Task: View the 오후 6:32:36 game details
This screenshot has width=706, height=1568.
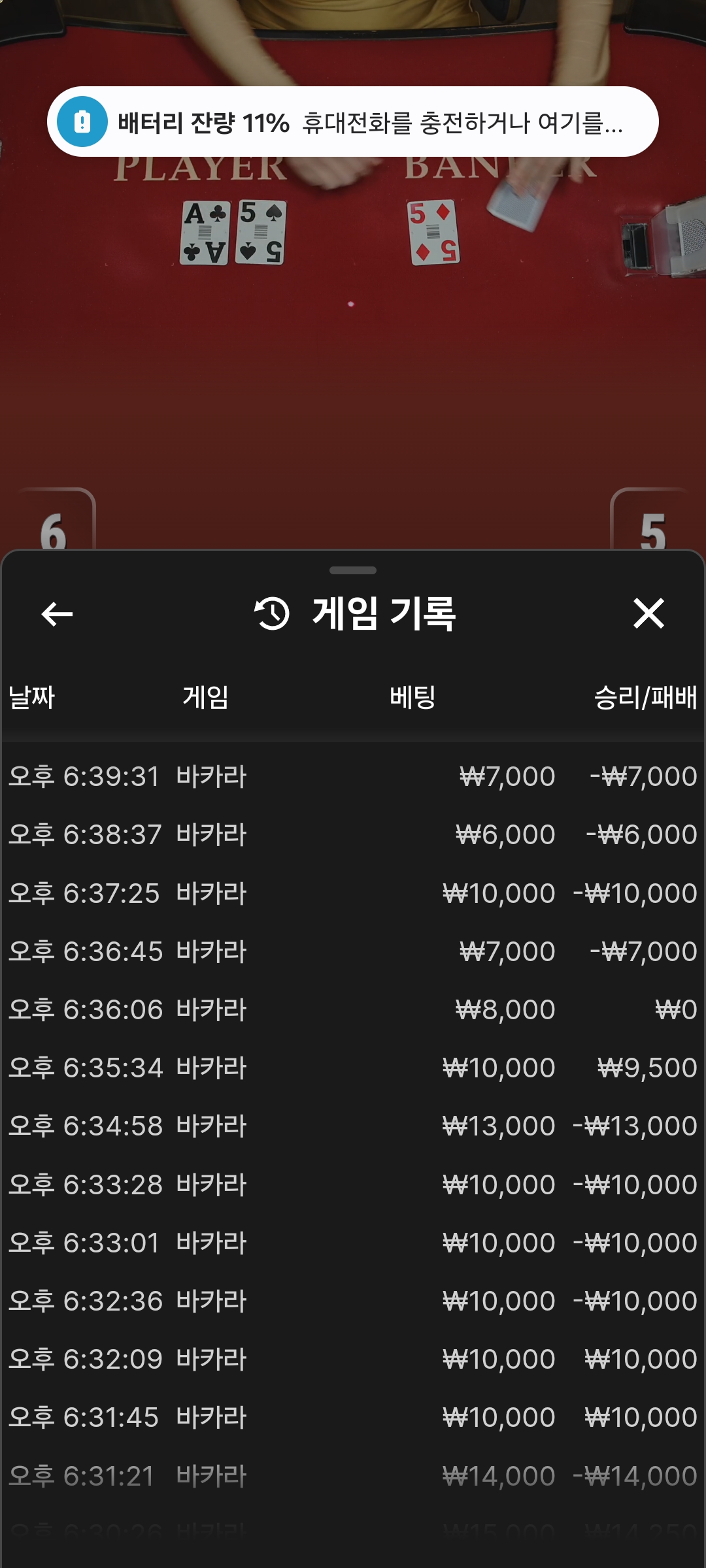Action: tap(353, 1301)
